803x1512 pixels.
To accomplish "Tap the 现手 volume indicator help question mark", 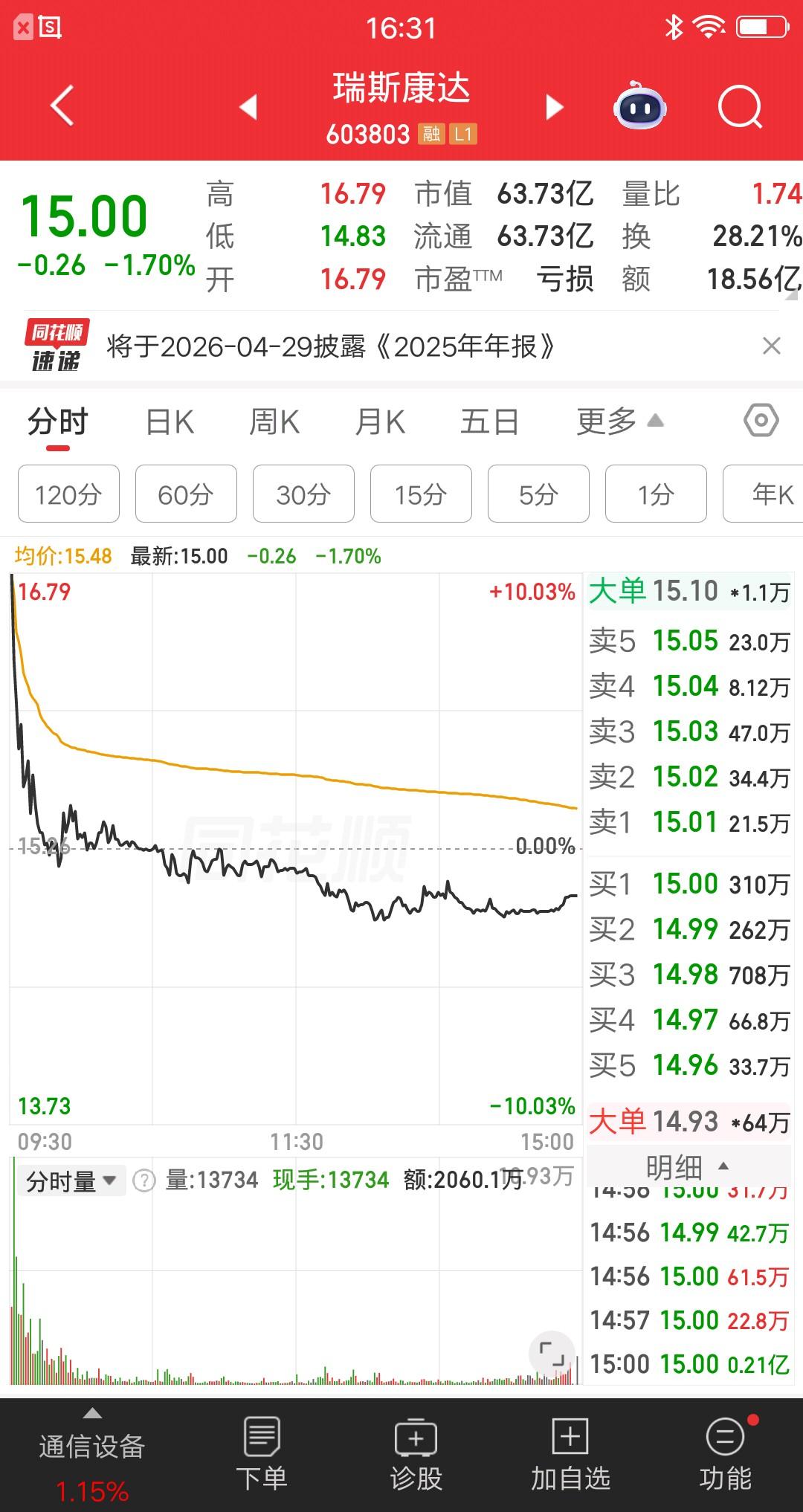I will (x=145, y=1180).
